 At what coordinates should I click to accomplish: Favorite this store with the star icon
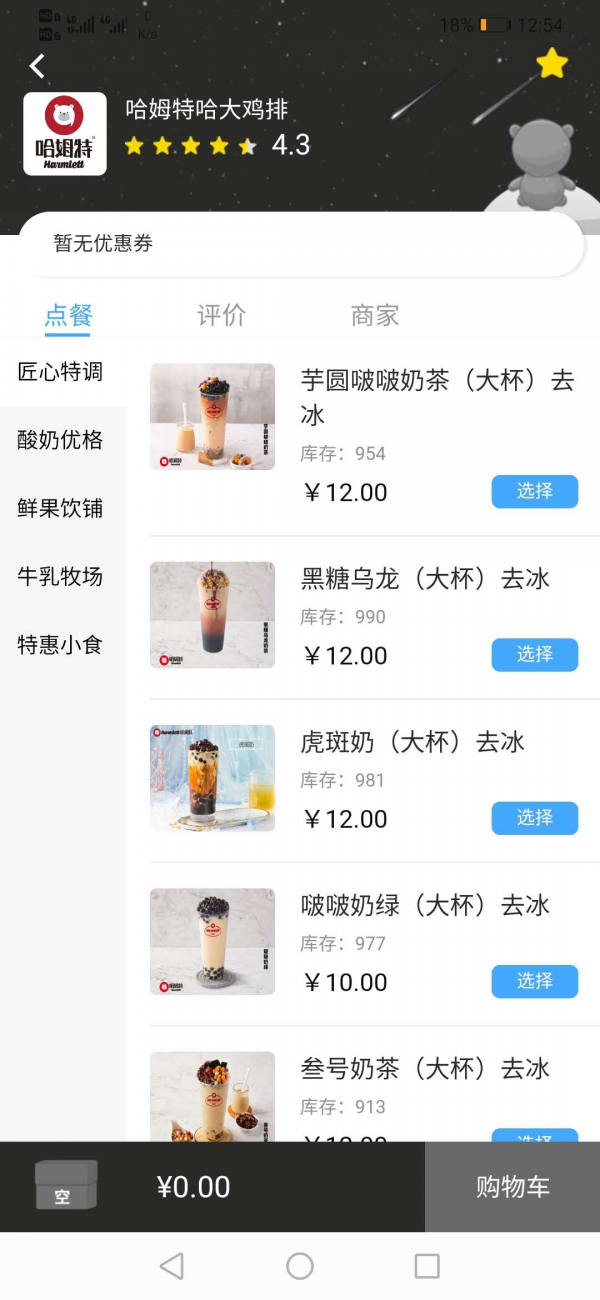point(551,64)
